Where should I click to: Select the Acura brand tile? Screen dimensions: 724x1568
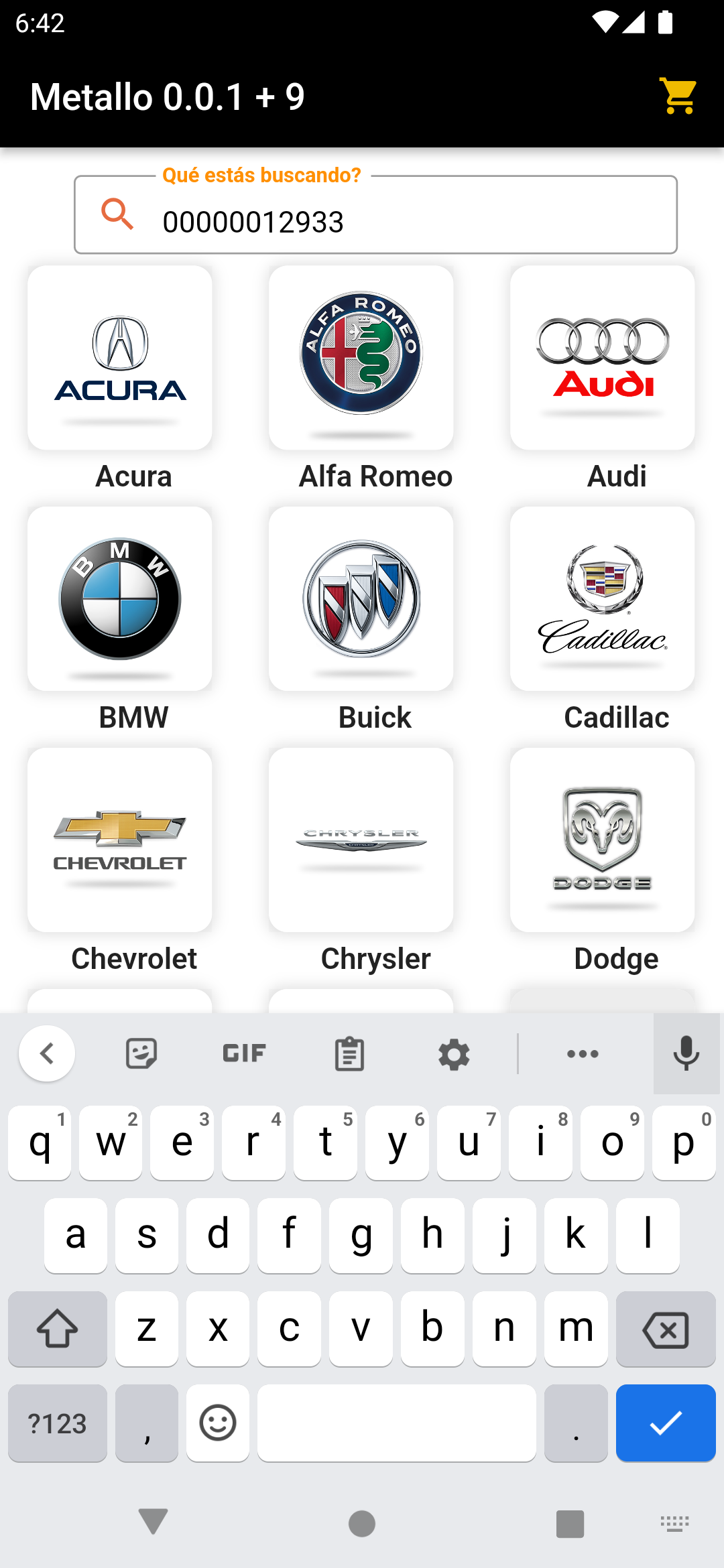coord(120,358)
